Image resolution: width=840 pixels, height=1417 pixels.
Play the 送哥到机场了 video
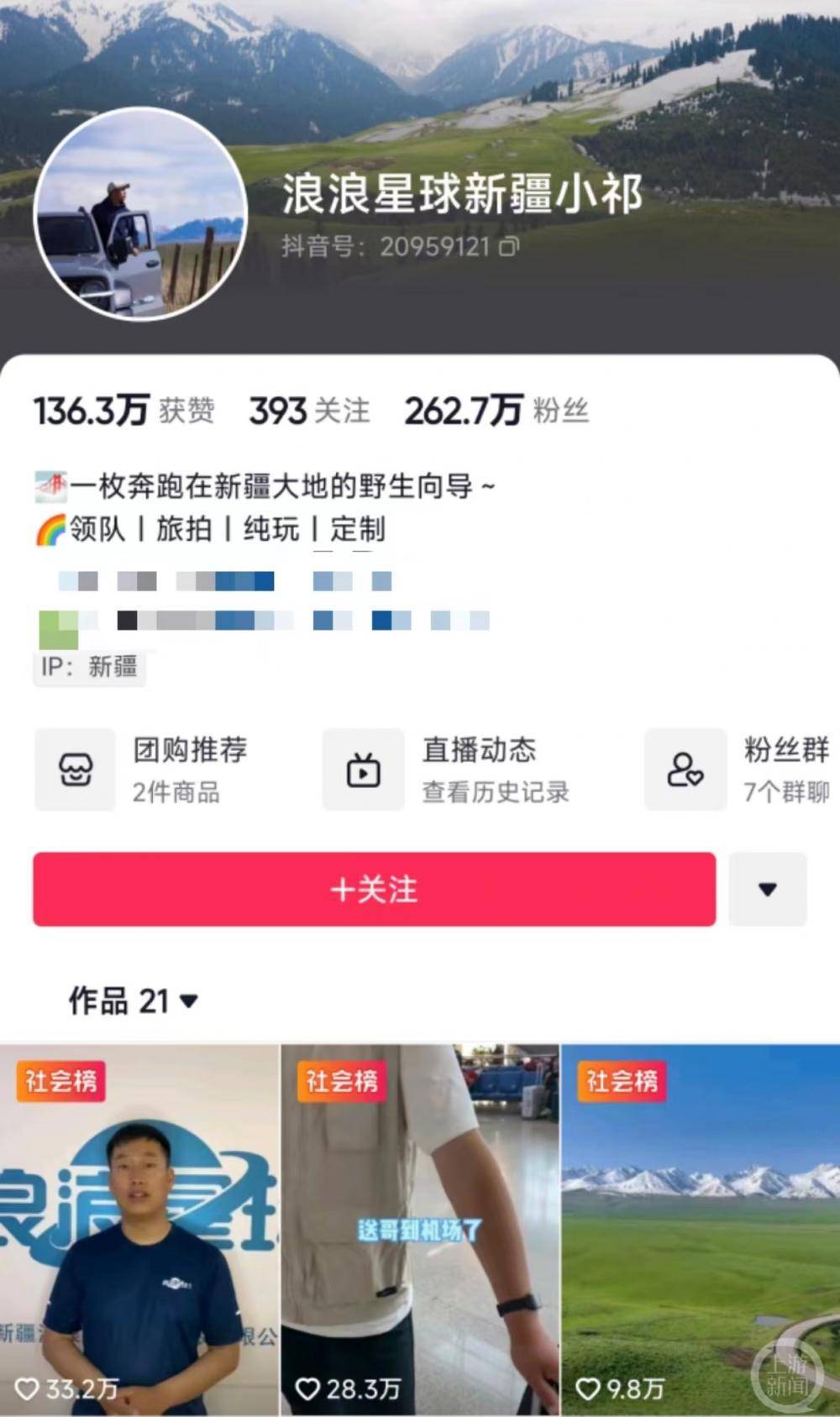(x=419, y=1231)
